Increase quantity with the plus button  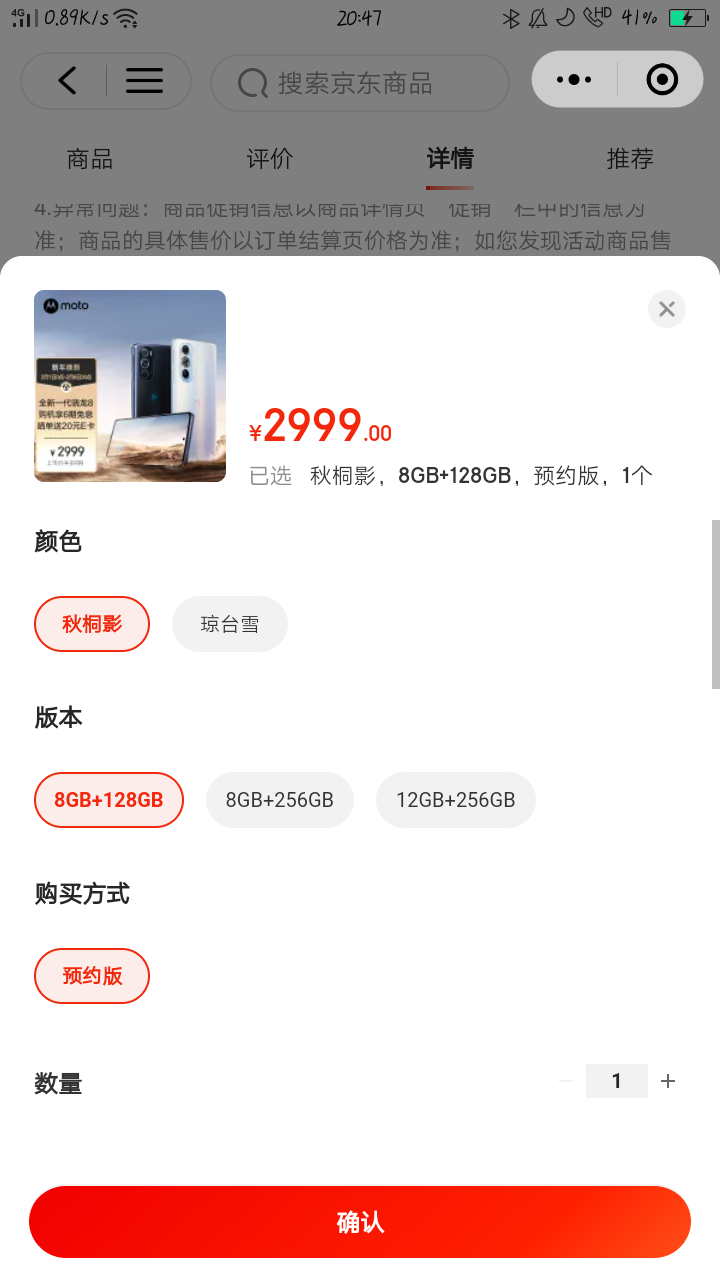tap(669, 1081)
